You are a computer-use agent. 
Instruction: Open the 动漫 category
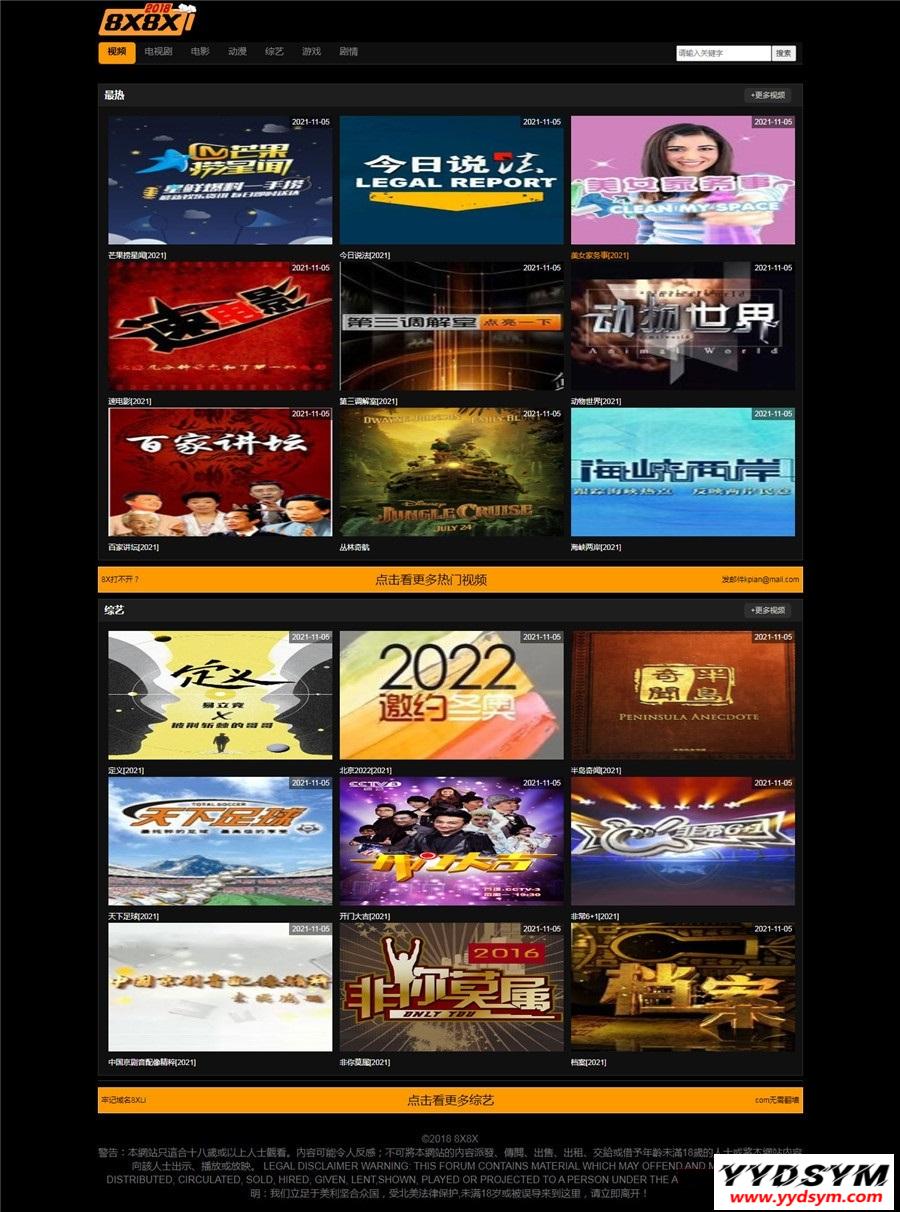pos(237,52)
